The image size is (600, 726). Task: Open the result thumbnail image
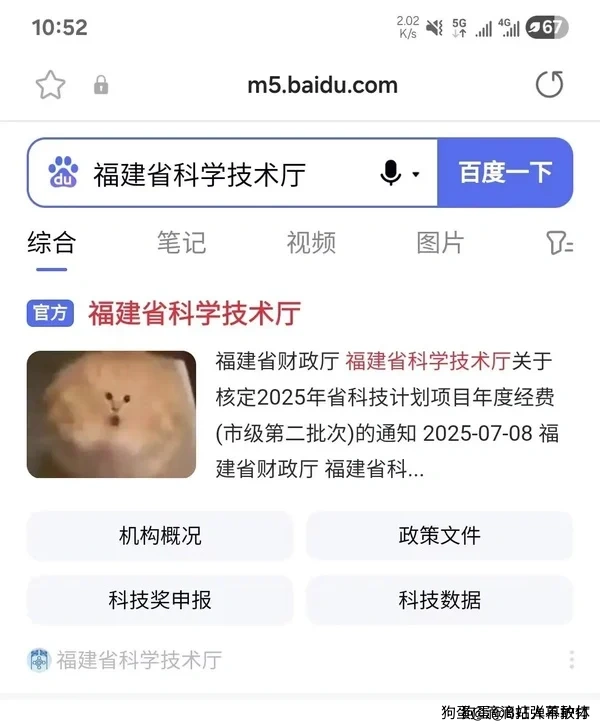(x=111, y=414)
